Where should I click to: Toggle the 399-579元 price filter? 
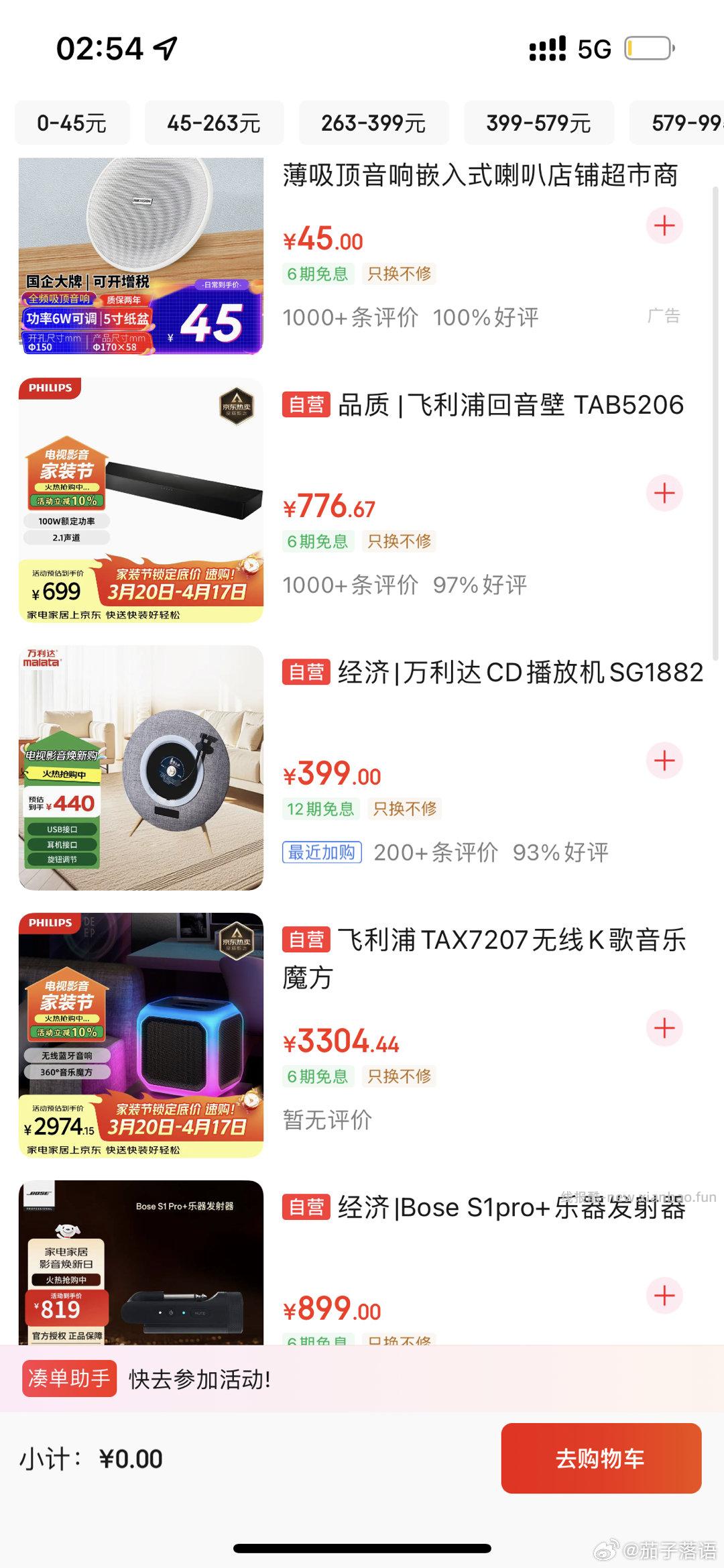pos(540,123)
